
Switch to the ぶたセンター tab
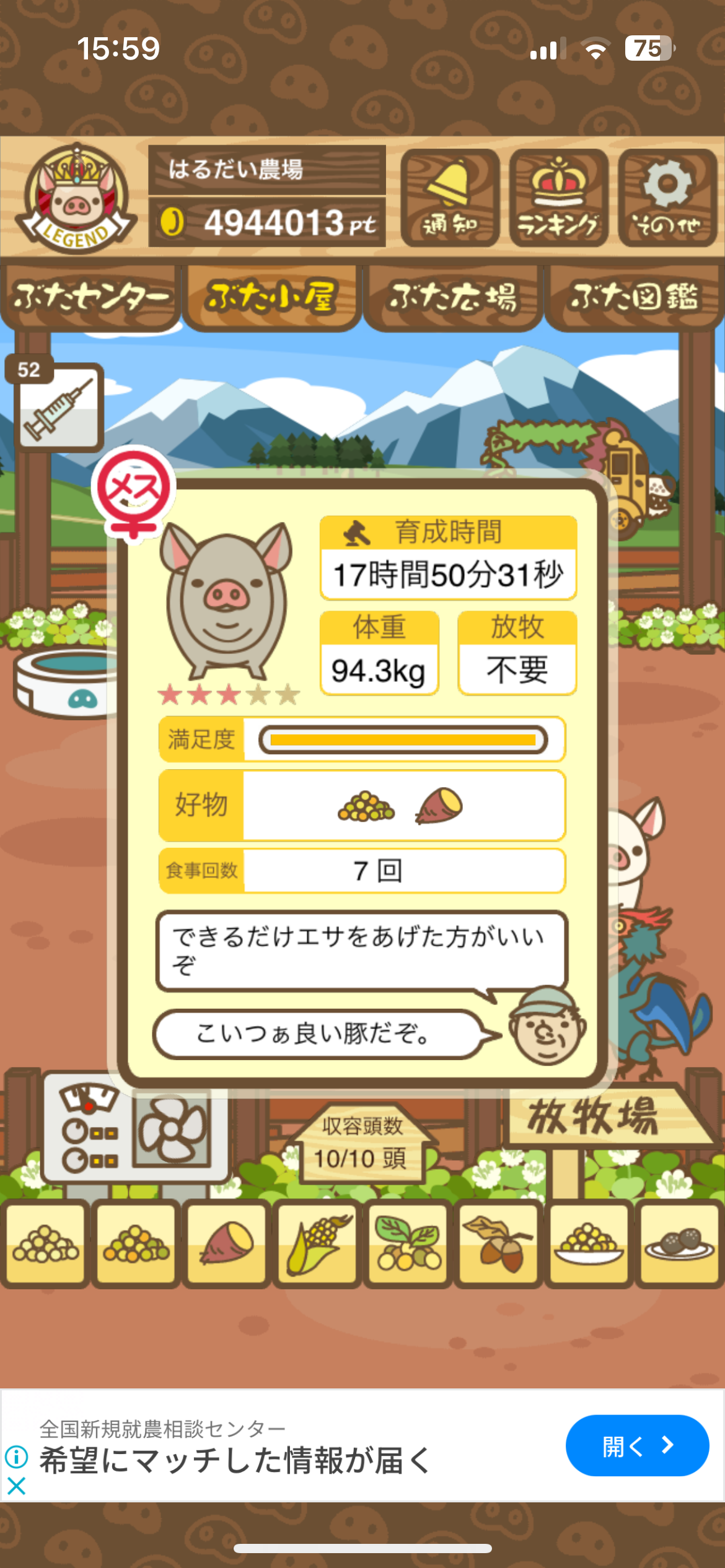[91, 298]
